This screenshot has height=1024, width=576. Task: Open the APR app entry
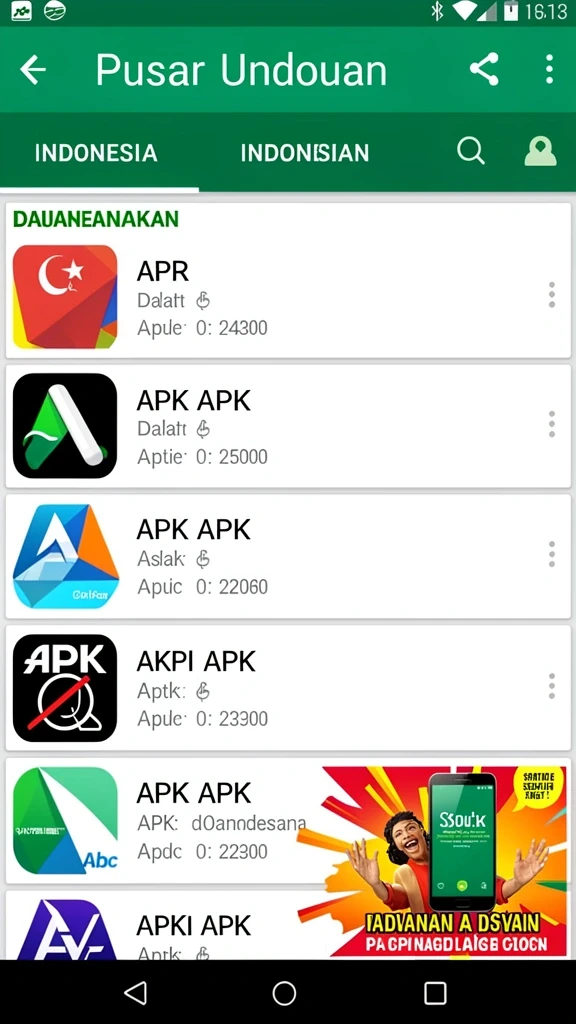(x=288, y=296)
